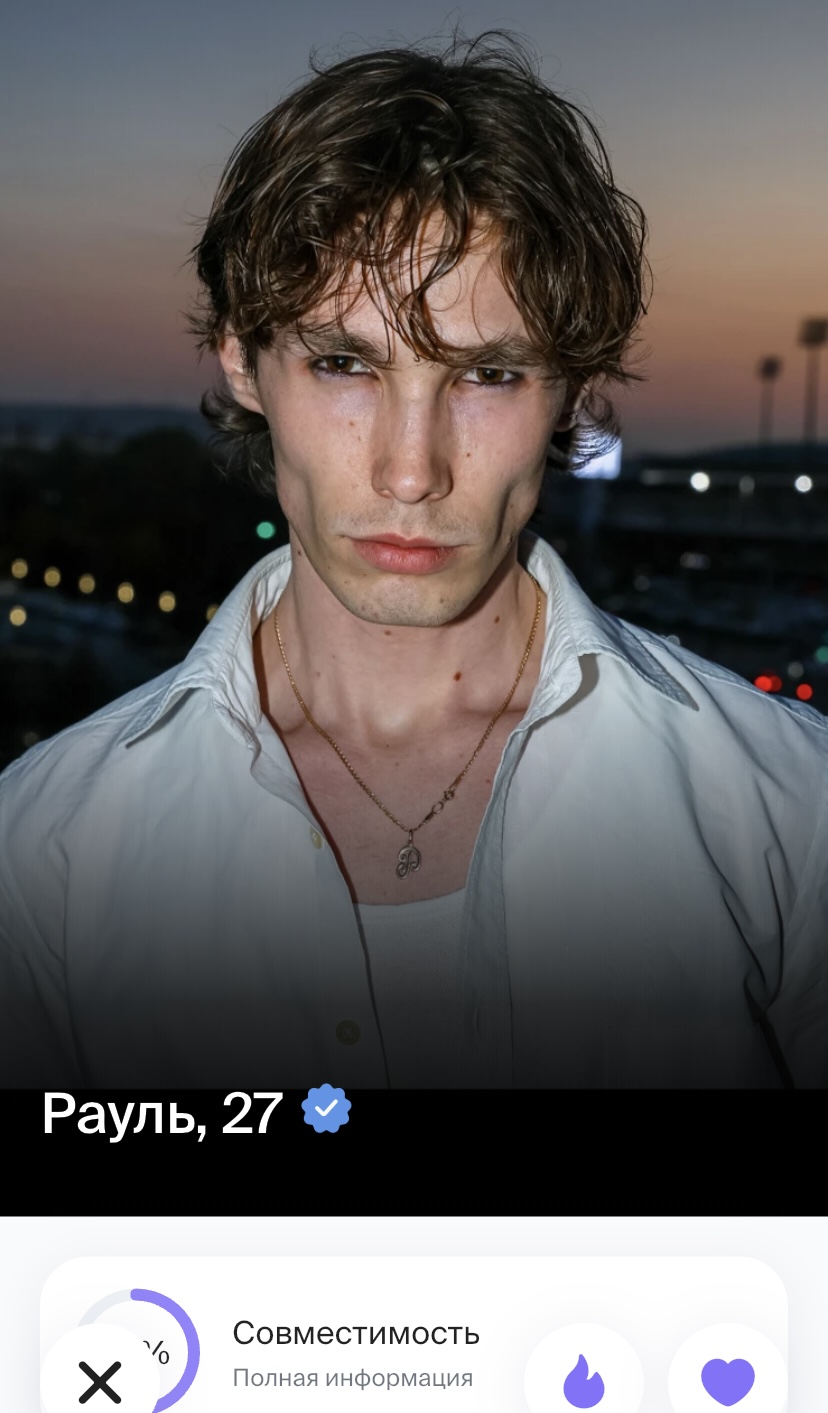Open the Совместимость compatibility card
The image size is (828, 1413).
(x=355, y=1345)
